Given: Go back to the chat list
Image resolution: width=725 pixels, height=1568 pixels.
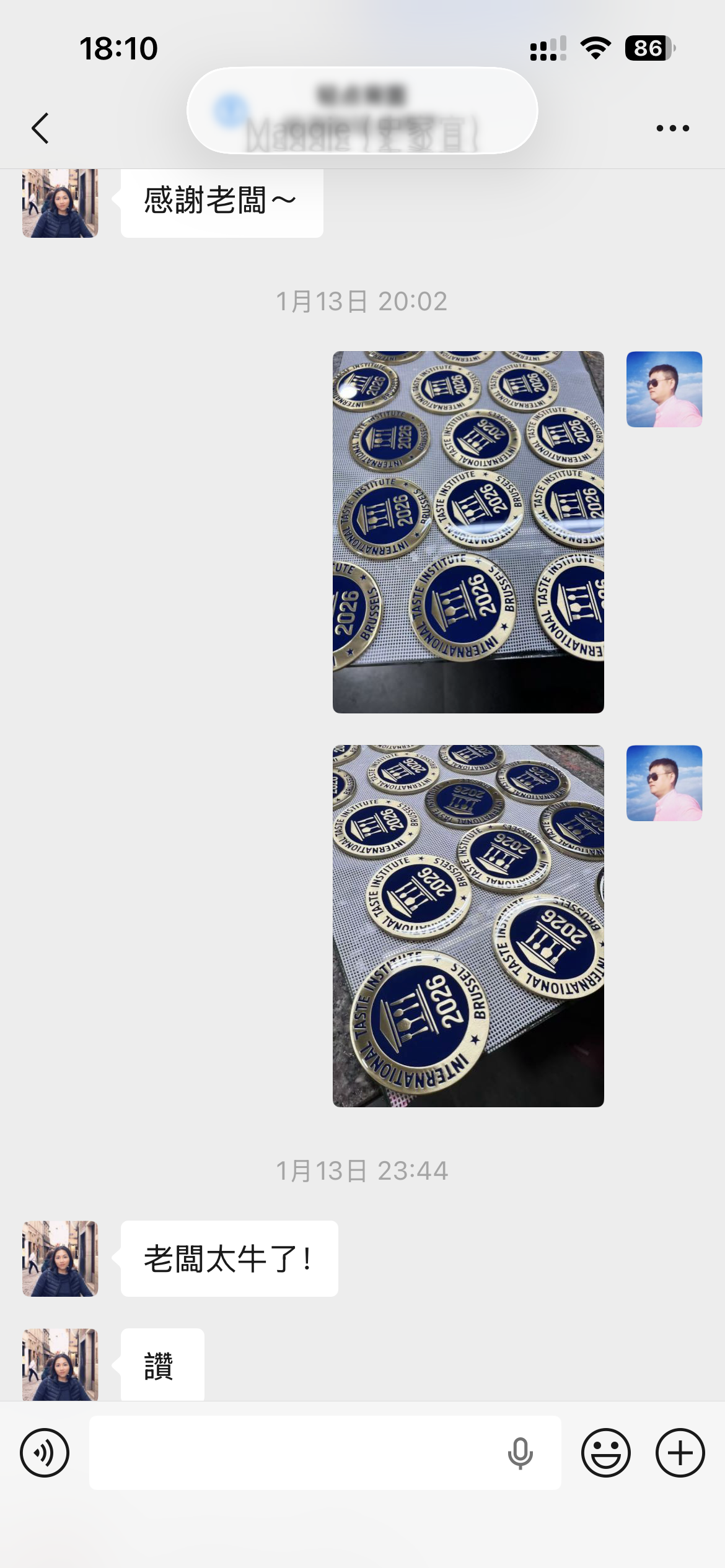Looking at the screenshot, I should 40,128.
